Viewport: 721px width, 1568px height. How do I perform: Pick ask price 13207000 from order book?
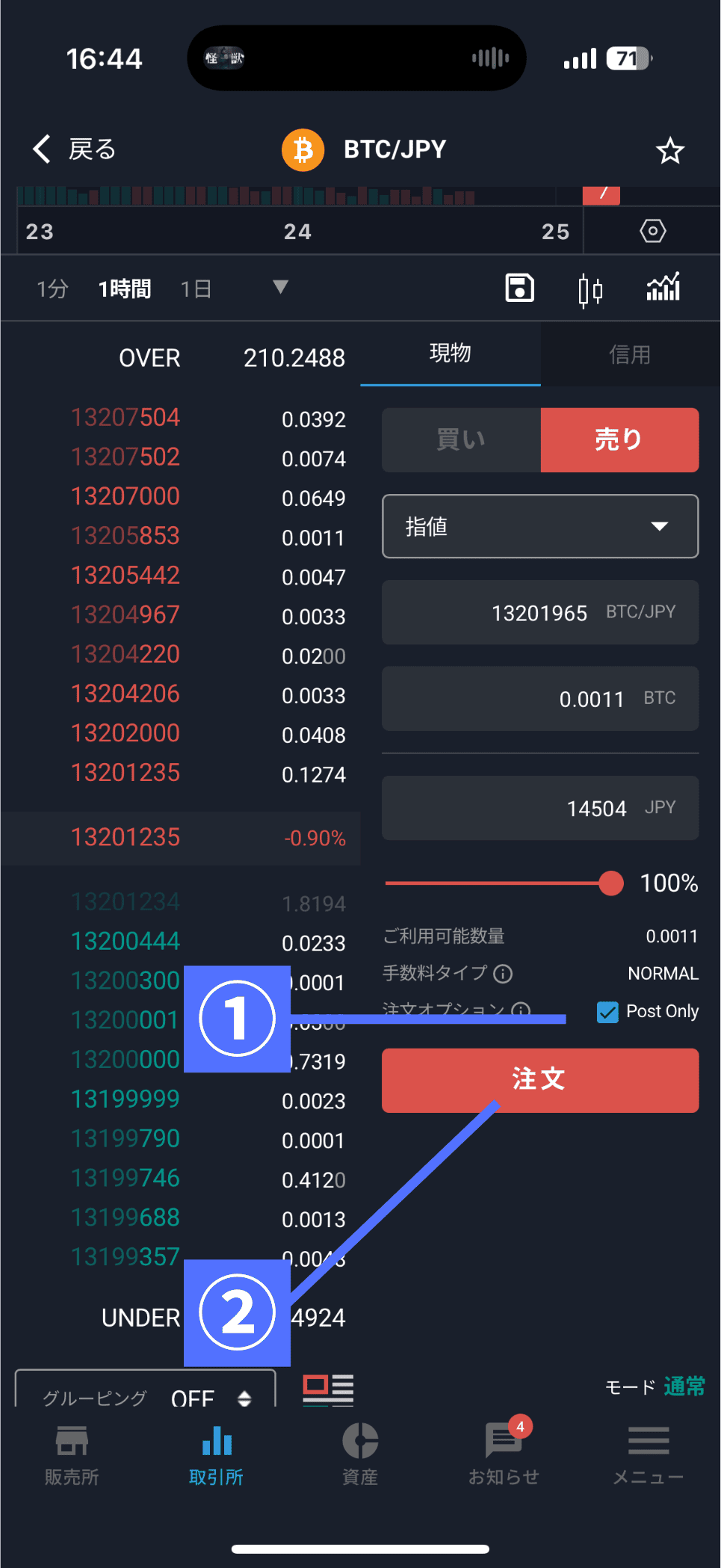point(126,496)
